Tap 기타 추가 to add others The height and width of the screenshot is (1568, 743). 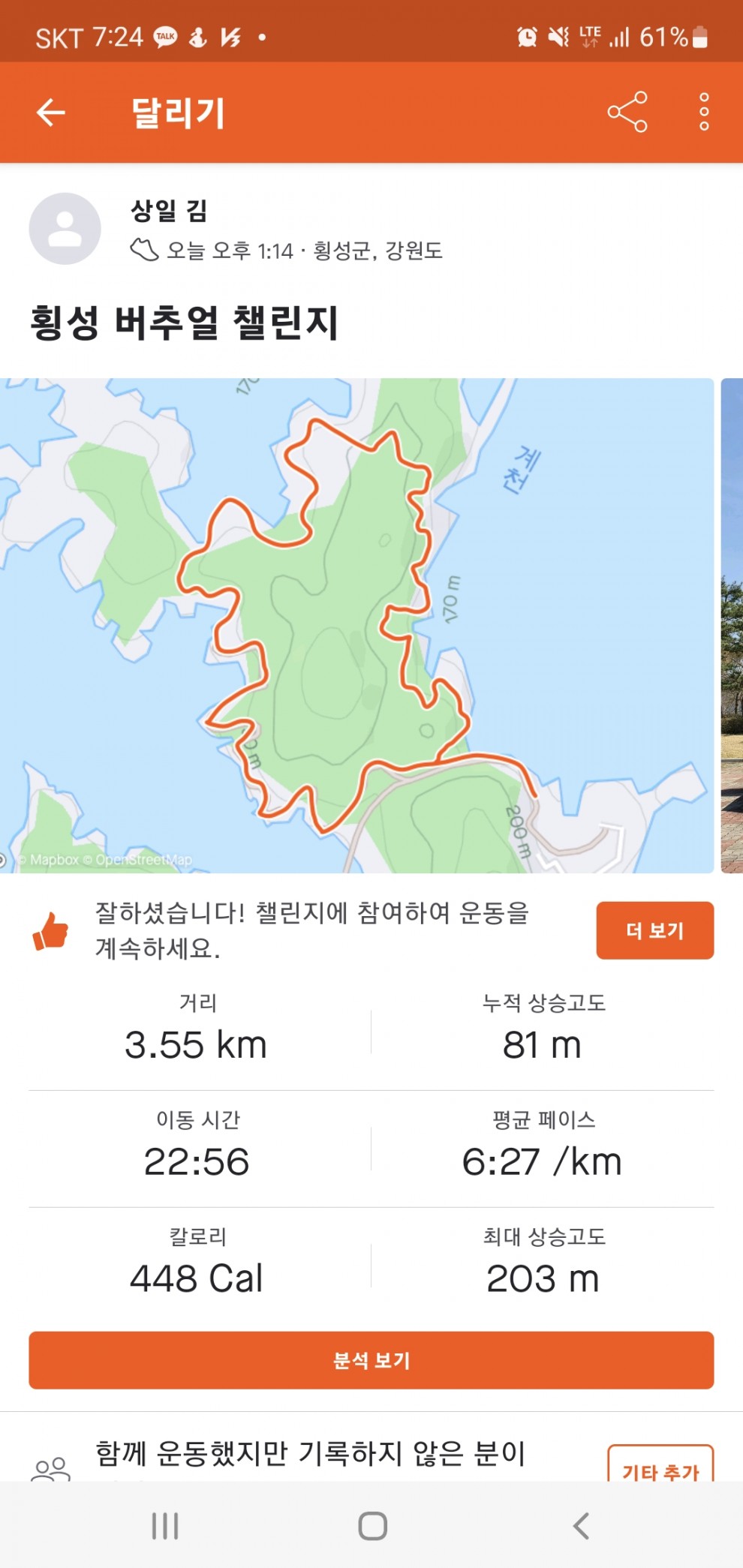click(660, 1467)
